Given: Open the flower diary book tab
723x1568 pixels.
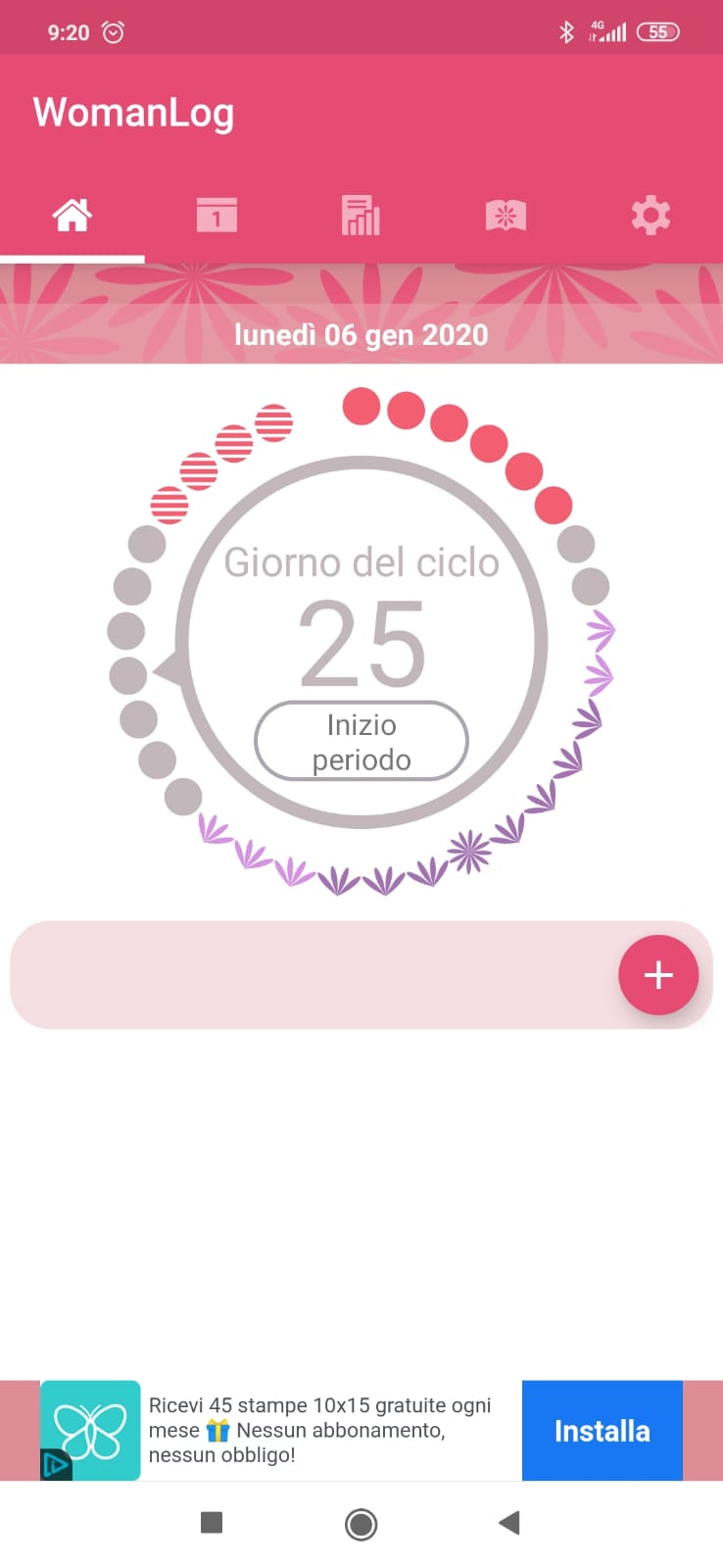Looking at the screenshot, I should point(506,215).
